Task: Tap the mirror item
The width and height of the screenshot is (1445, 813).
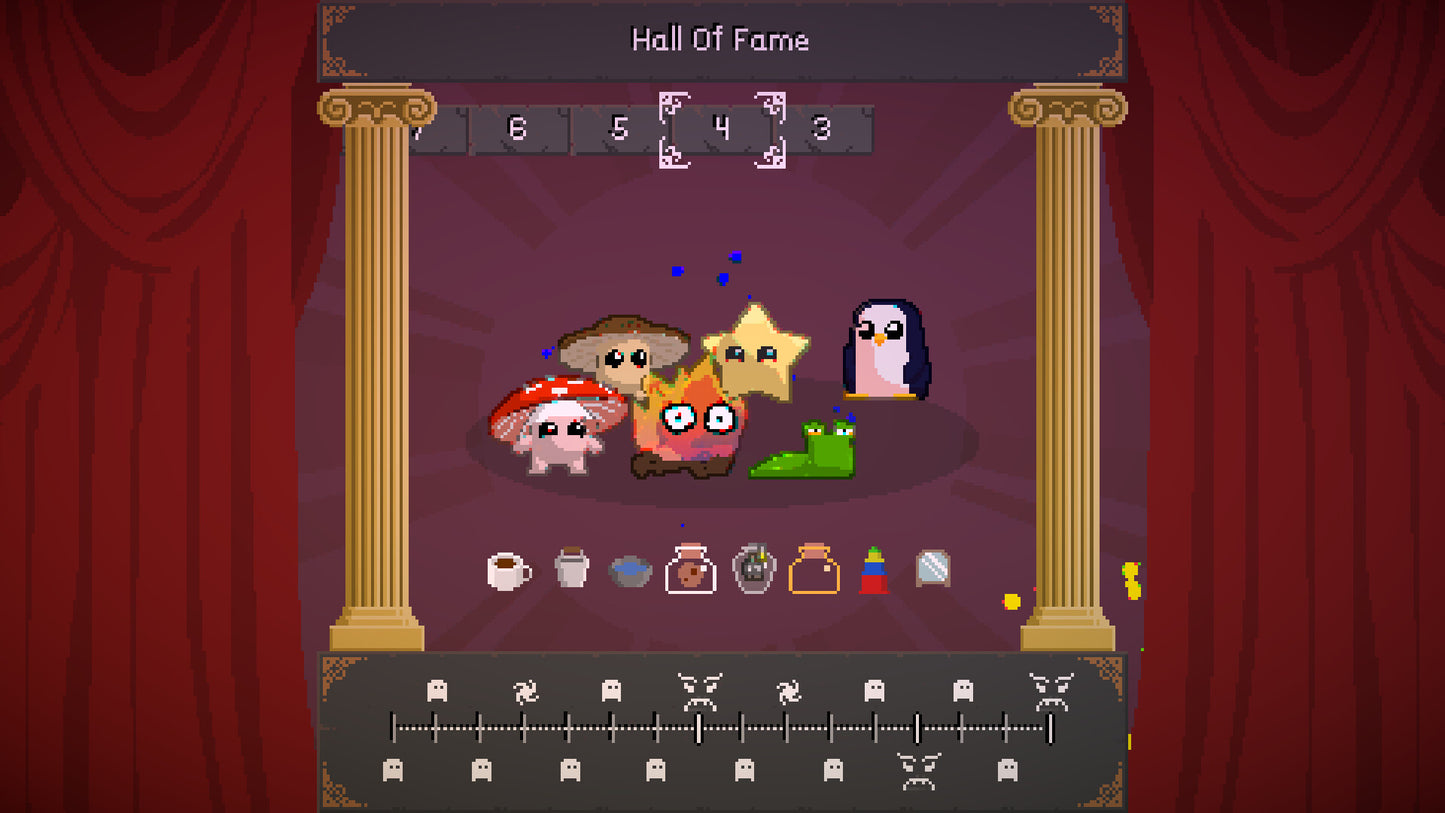Action: pyautogui.click(x=933, y=569)
